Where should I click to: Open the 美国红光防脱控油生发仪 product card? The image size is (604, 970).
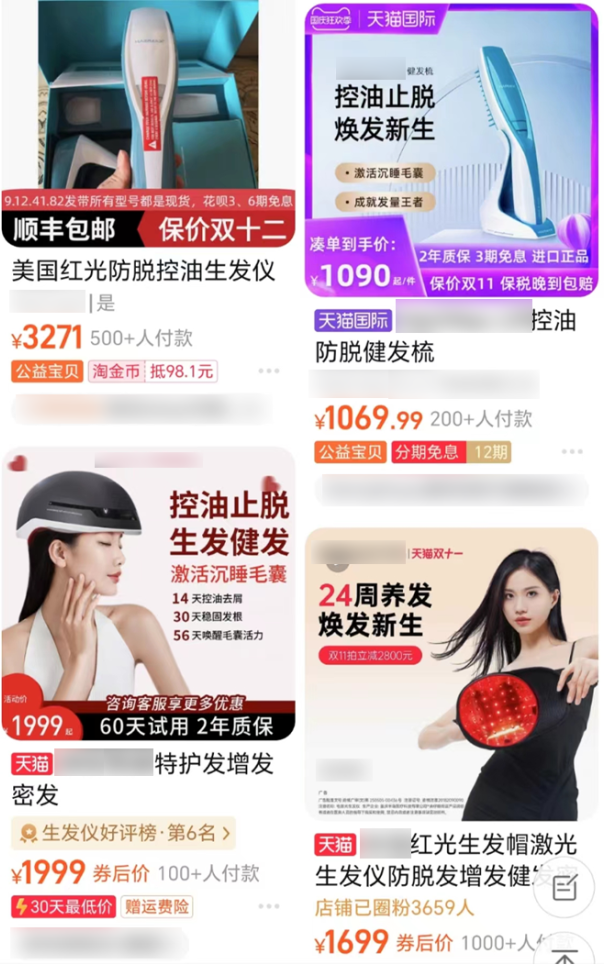(149, 217)
